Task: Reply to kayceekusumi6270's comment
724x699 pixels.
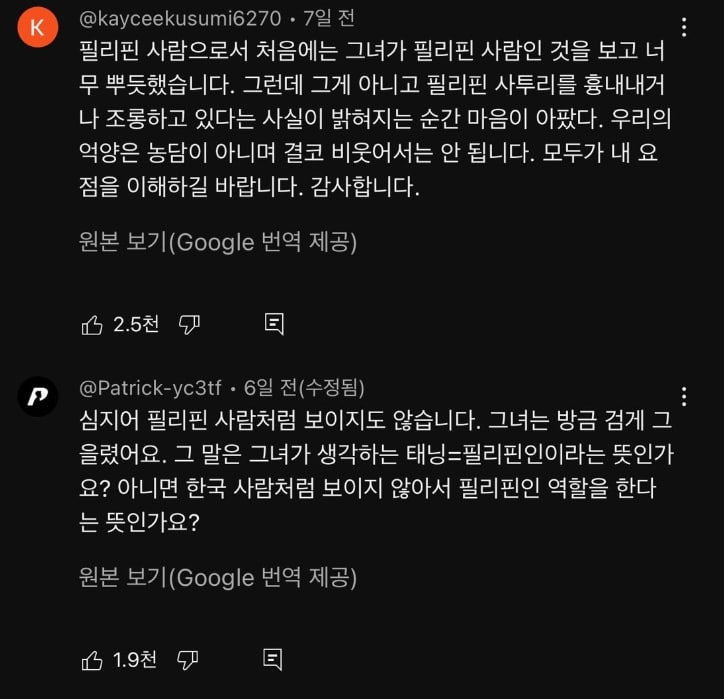Action: click(x=273, y=324)
